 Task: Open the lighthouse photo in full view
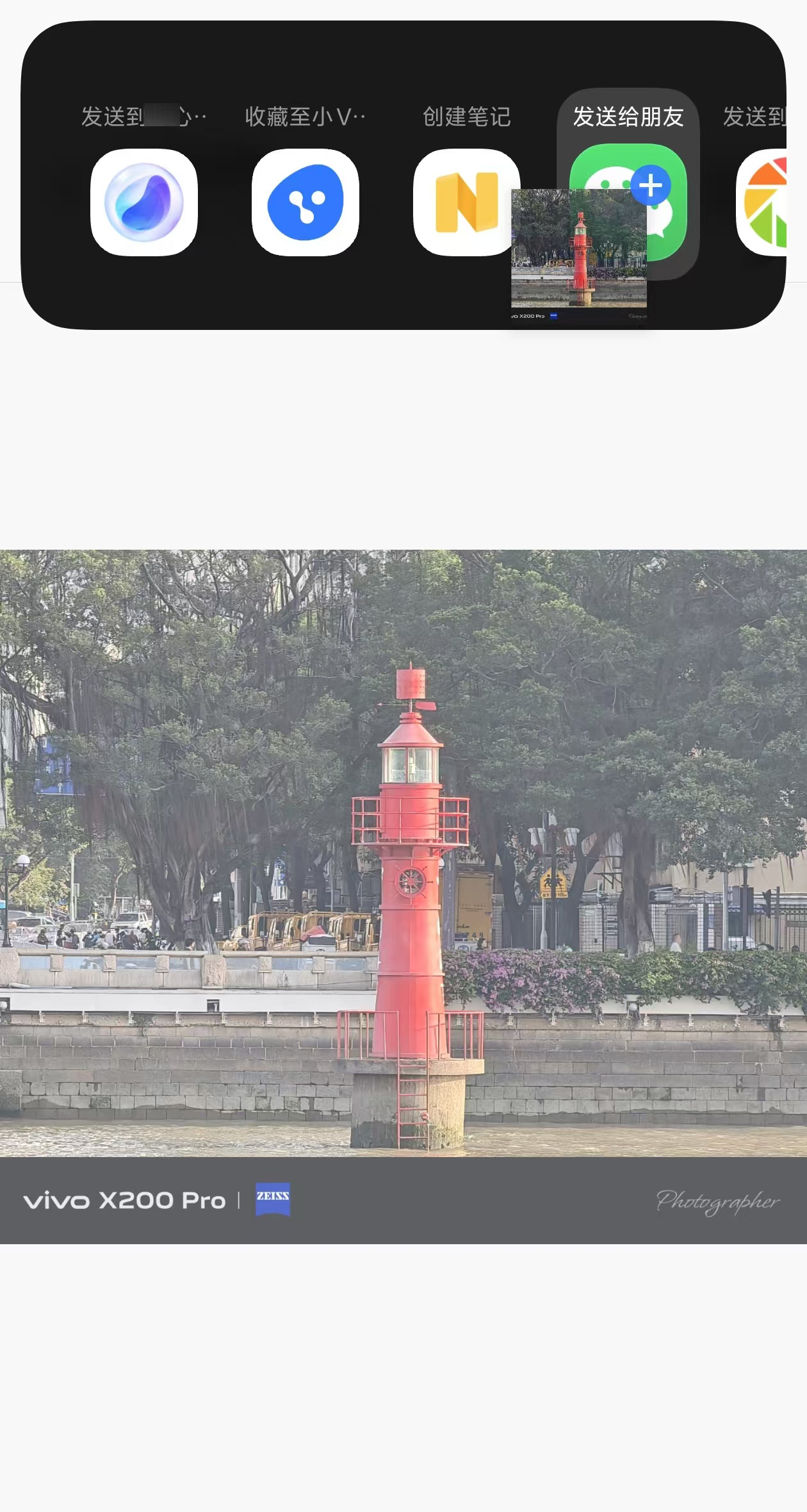tap(403, 897)
